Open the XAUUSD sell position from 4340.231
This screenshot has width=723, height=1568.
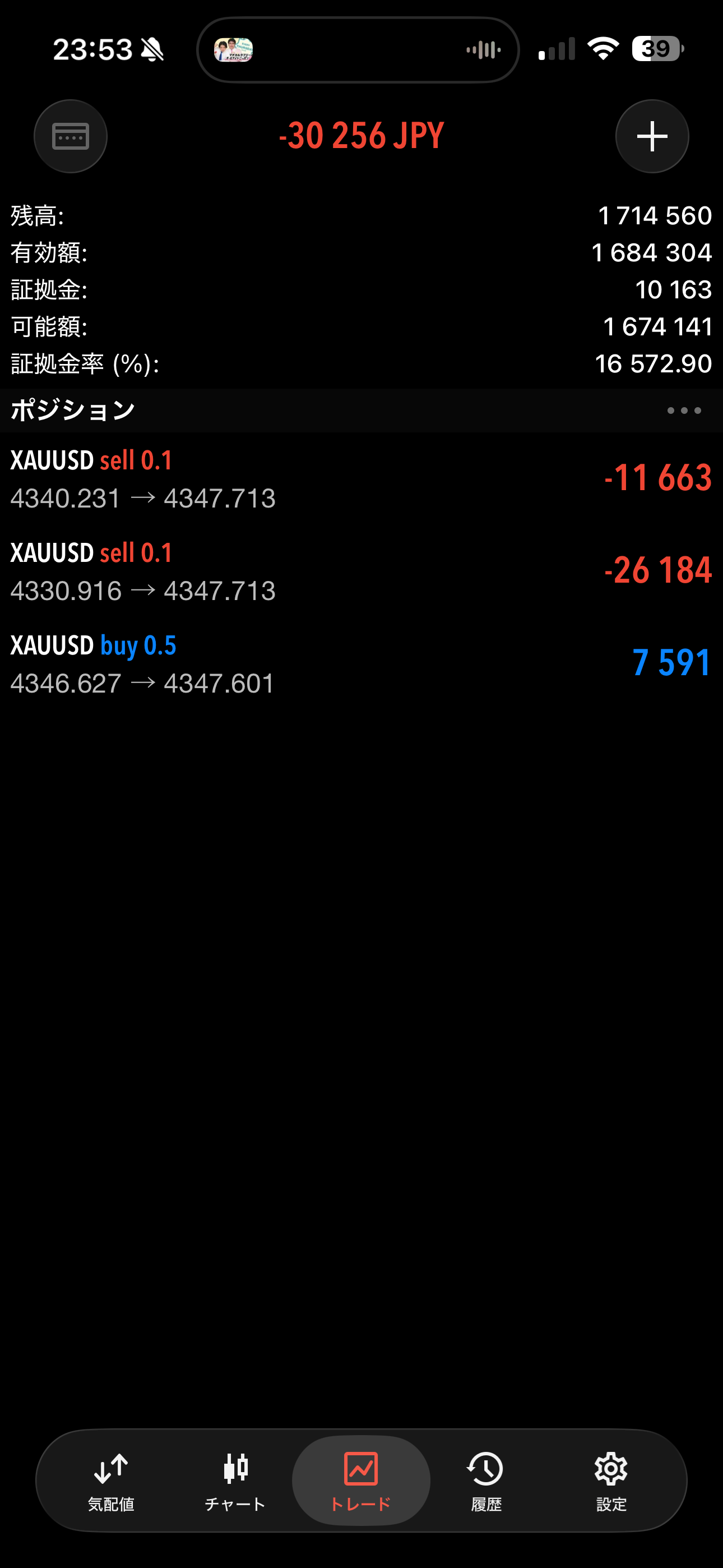pyautogui.click(x=361, y=479)
